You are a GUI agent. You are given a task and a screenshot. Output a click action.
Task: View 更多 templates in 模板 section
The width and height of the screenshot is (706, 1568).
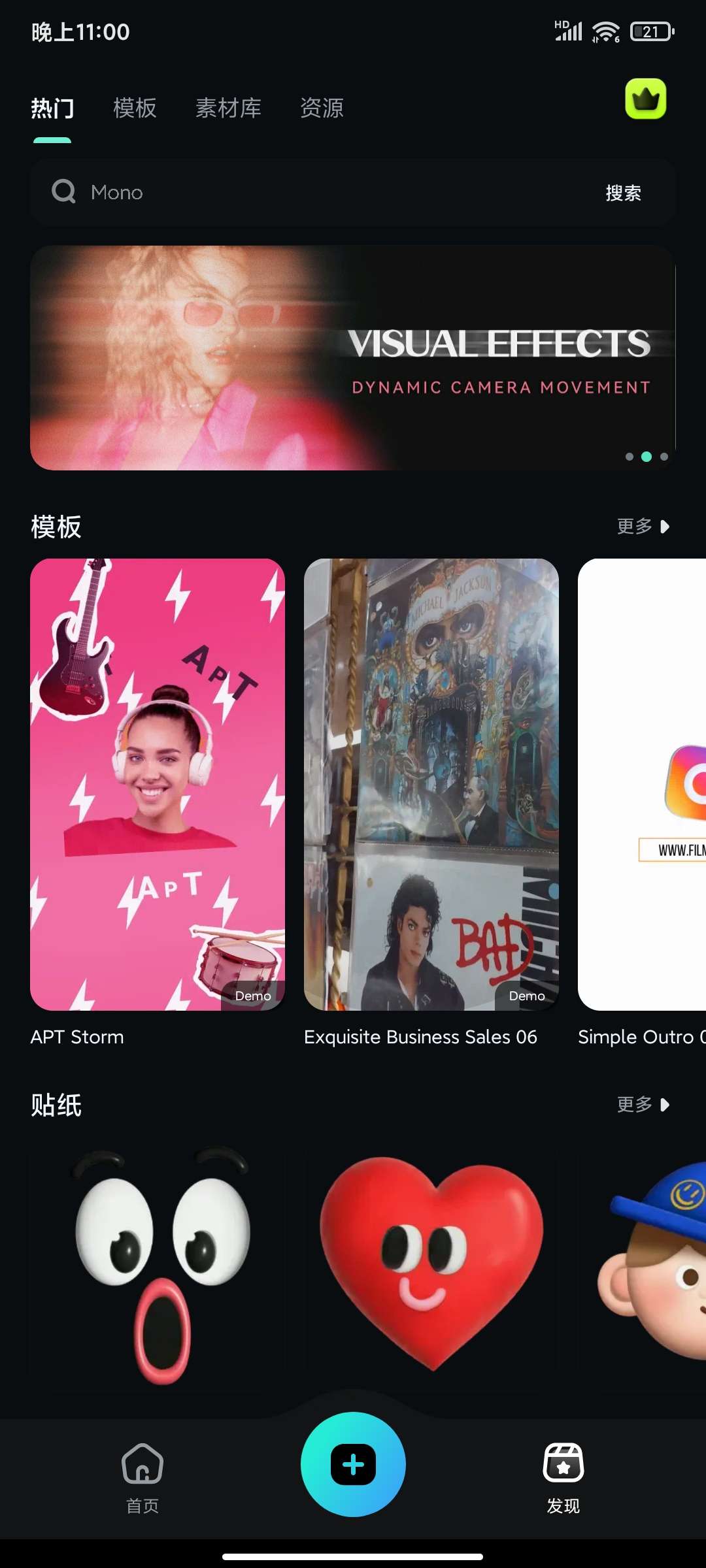(643, 527)
